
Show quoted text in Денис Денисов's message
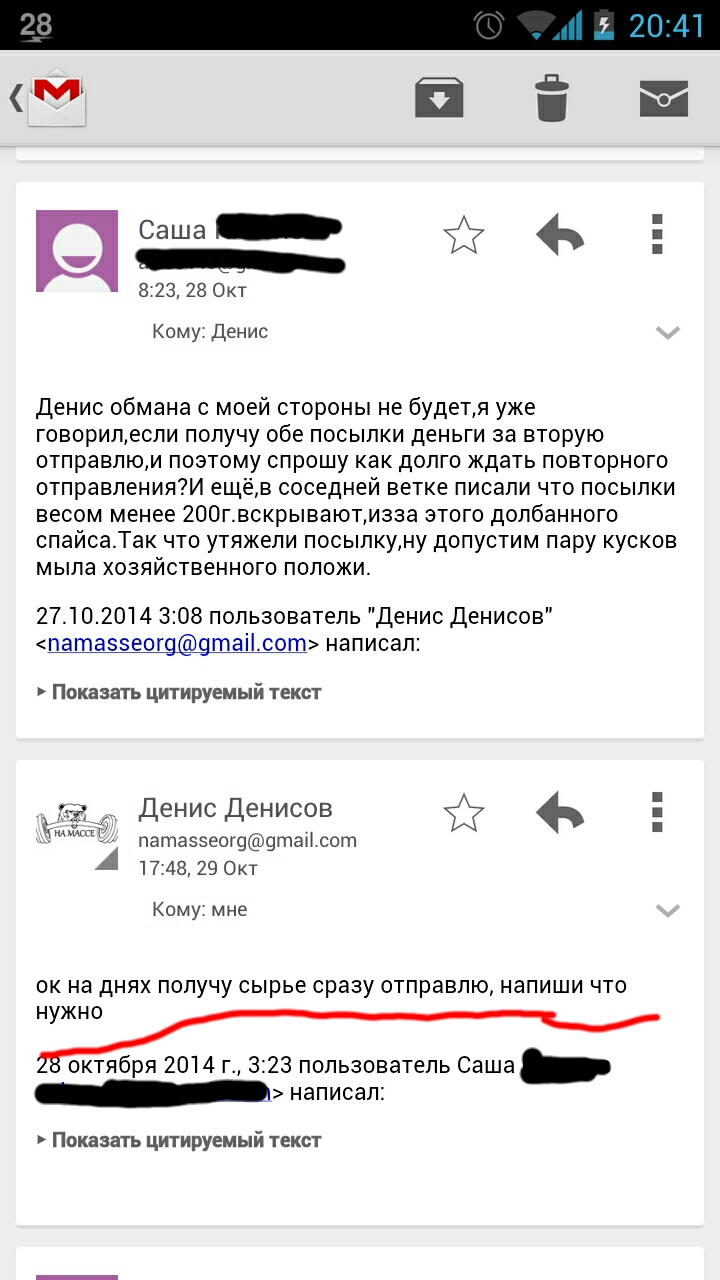(186, 1140)
